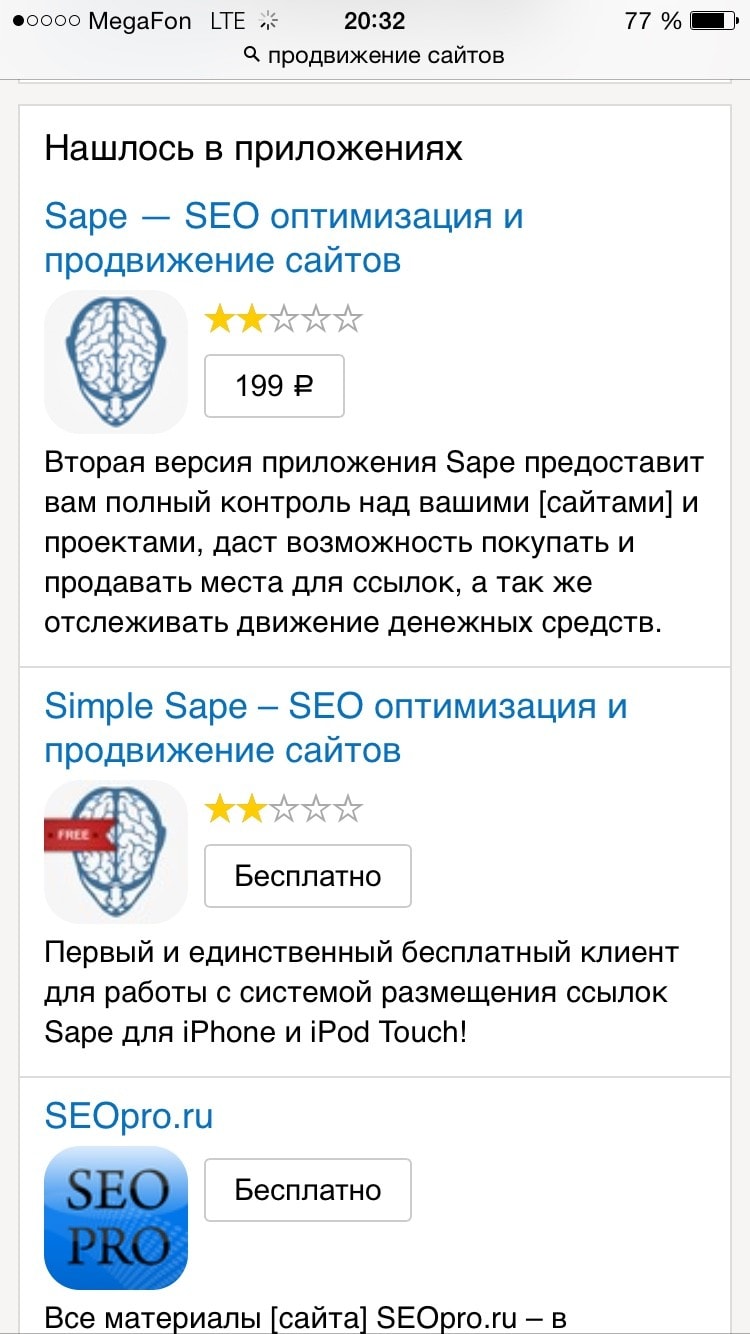Tap the address bar with "продвижение сайтов"
The image size is (750, 1334).
tap(375, 55)
